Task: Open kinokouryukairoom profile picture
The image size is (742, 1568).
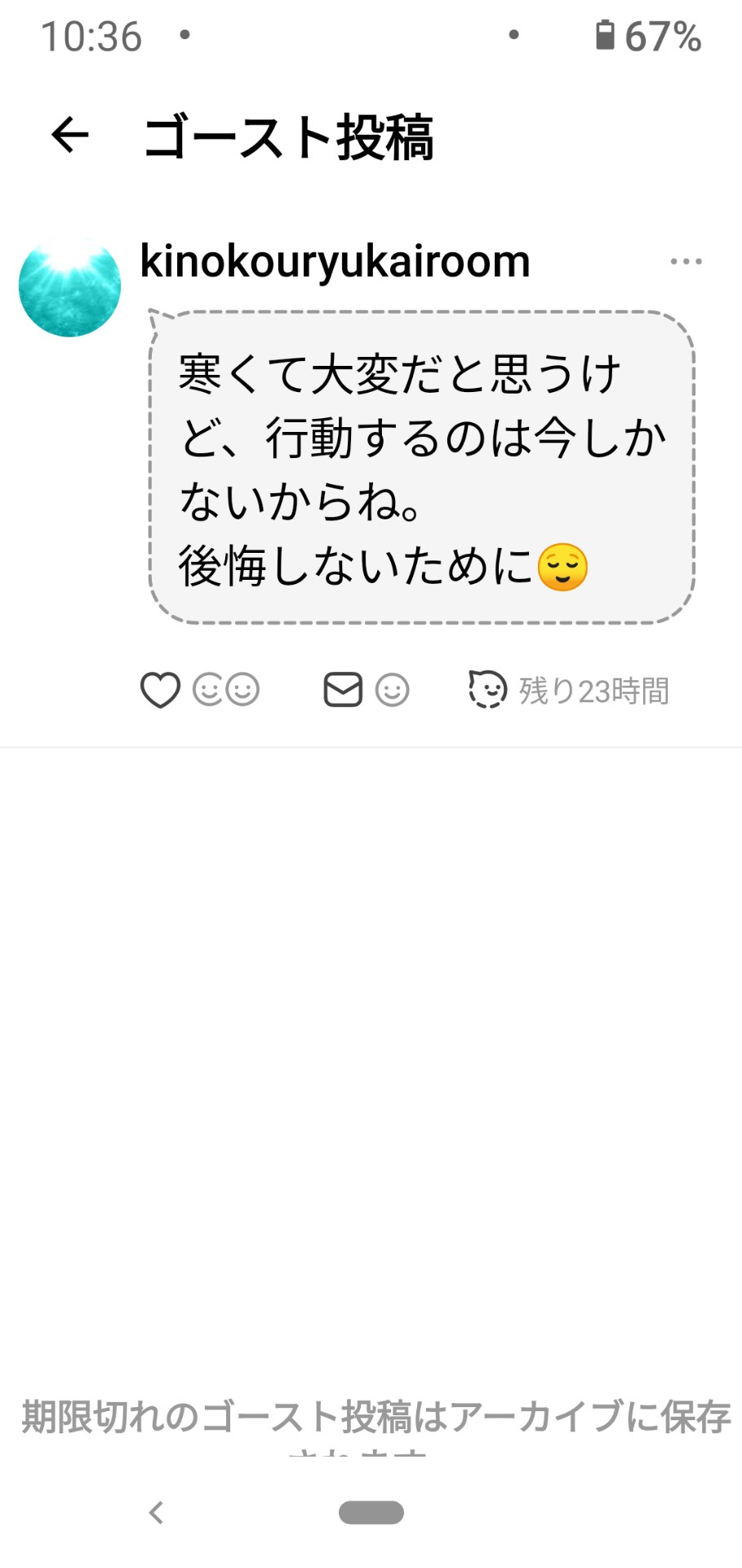Action: coord(70,286)
